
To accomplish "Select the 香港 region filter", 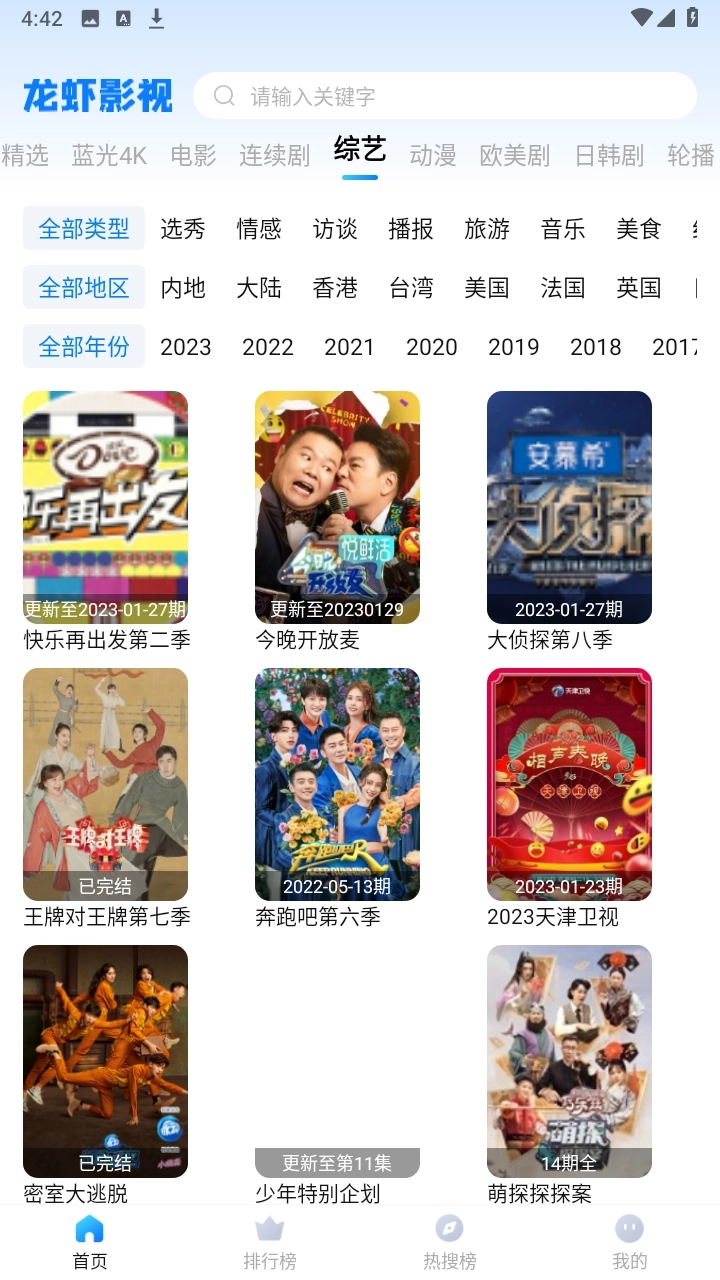I will point(334,288).
